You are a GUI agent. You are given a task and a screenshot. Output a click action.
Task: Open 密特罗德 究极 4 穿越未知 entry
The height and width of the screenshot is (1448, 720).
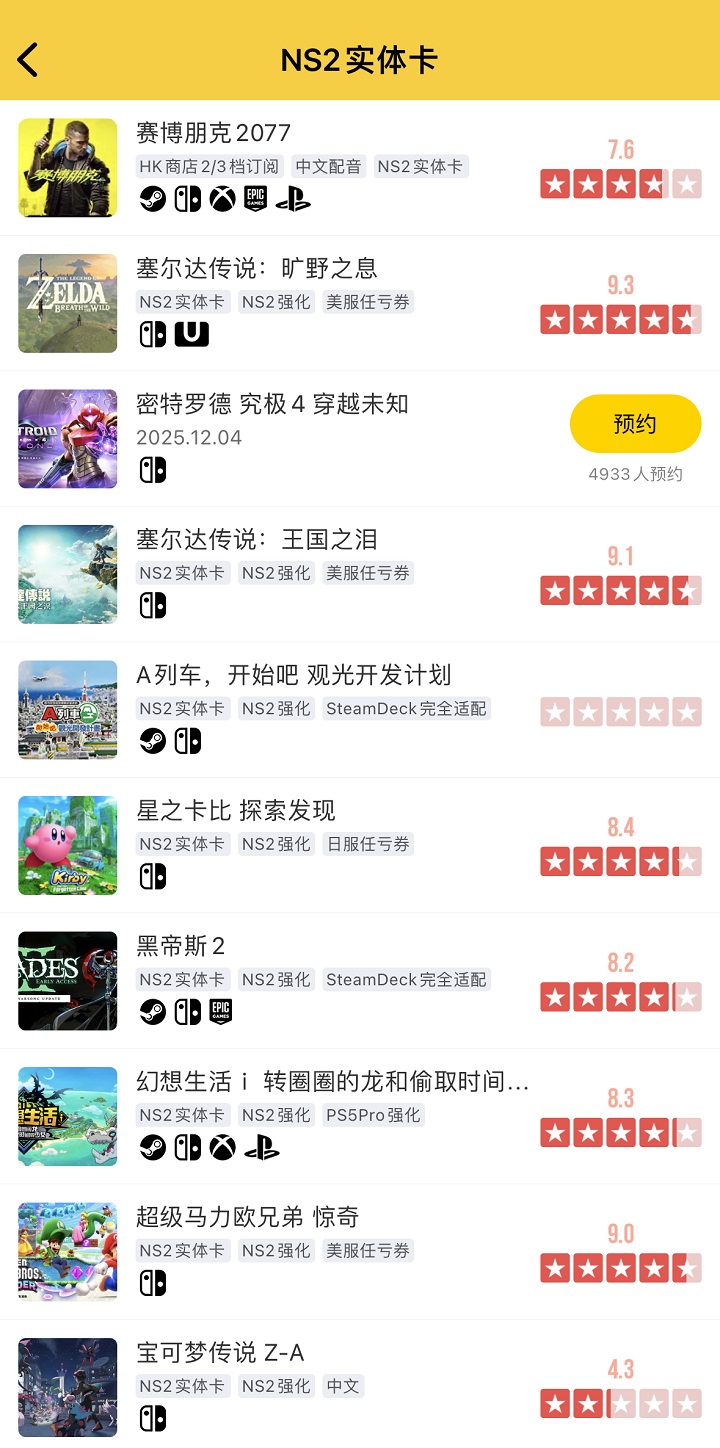(x=272, y=404)
